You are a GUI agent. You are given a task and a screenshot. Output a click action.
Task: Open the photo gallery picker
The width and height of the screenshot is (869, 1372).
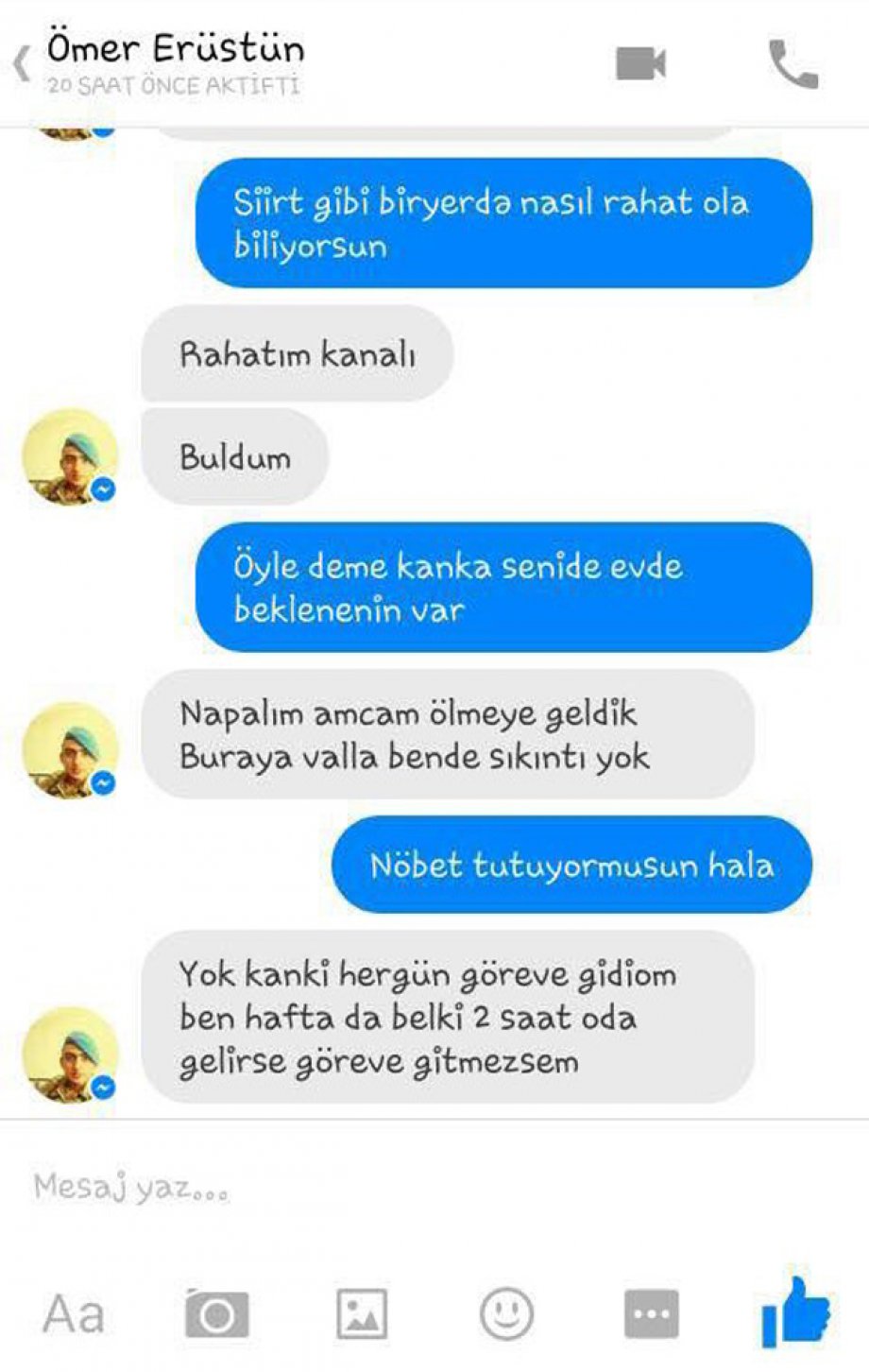[x=362, y=1313]
